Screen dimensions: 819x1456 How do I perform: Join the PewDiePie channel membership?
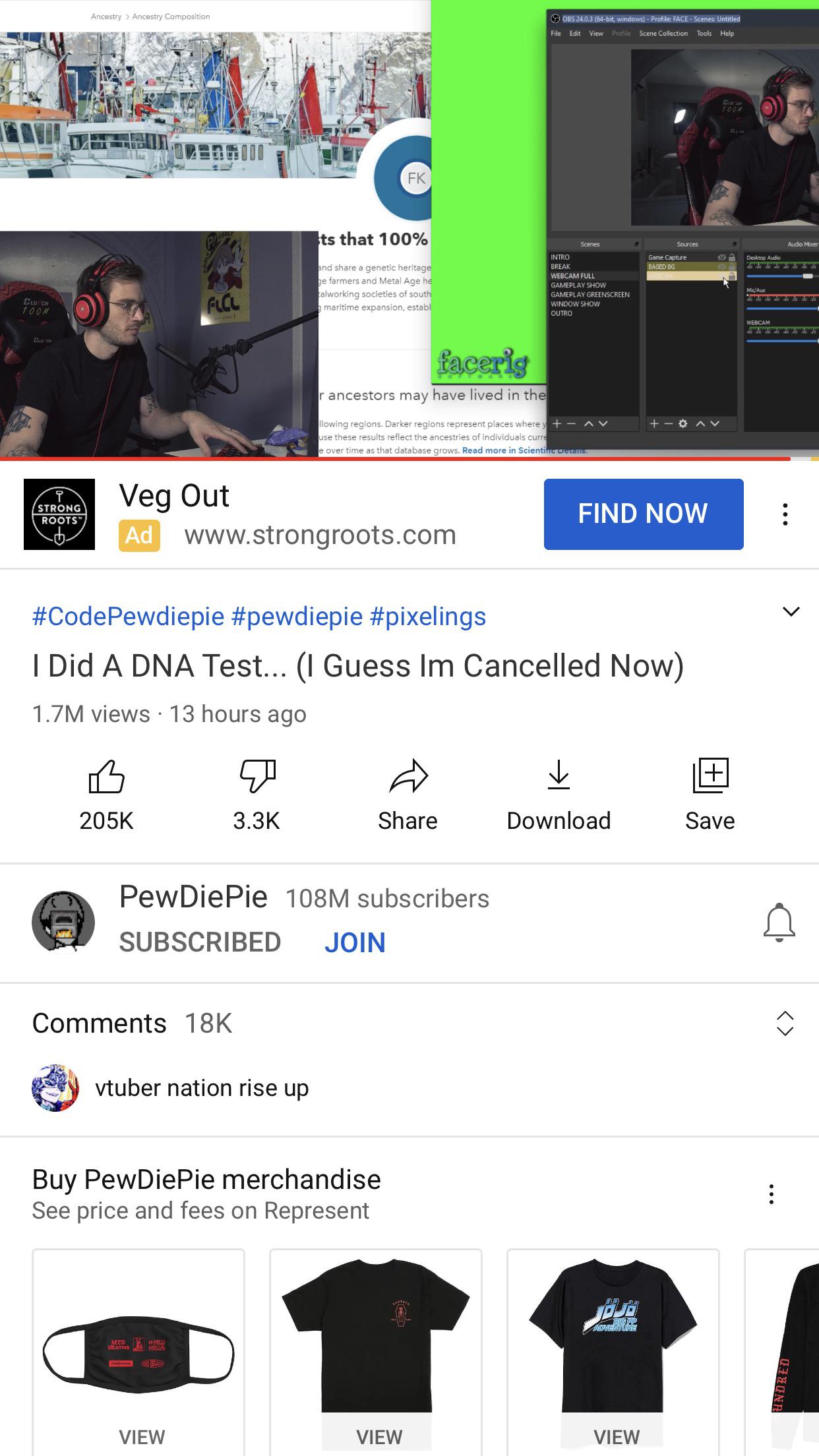coord(355,942)
